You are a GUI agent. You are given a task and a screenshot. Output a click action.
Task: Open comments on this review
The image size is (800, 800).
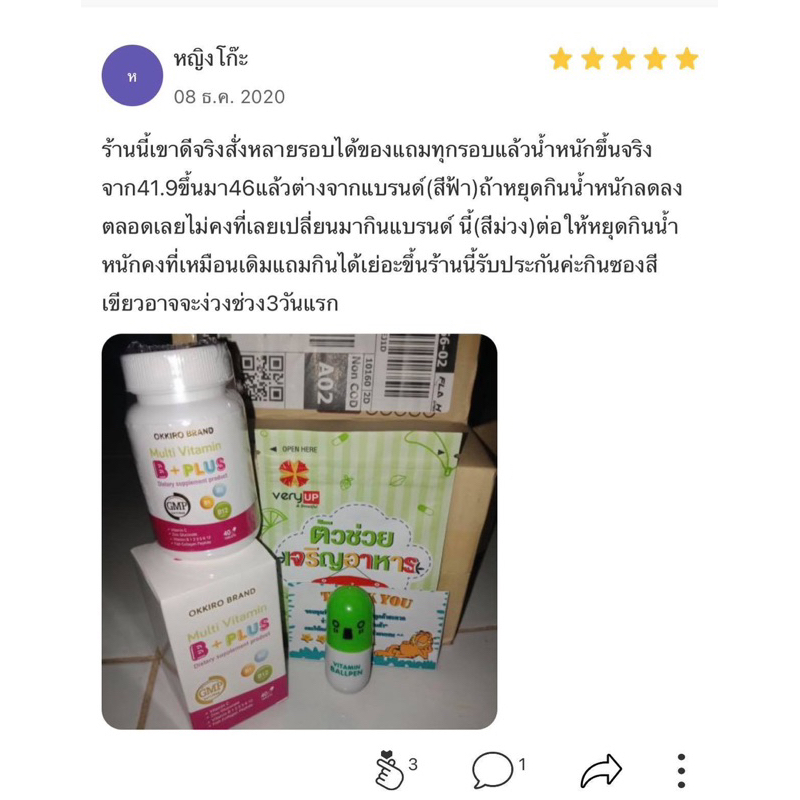[x=492, y=769]
